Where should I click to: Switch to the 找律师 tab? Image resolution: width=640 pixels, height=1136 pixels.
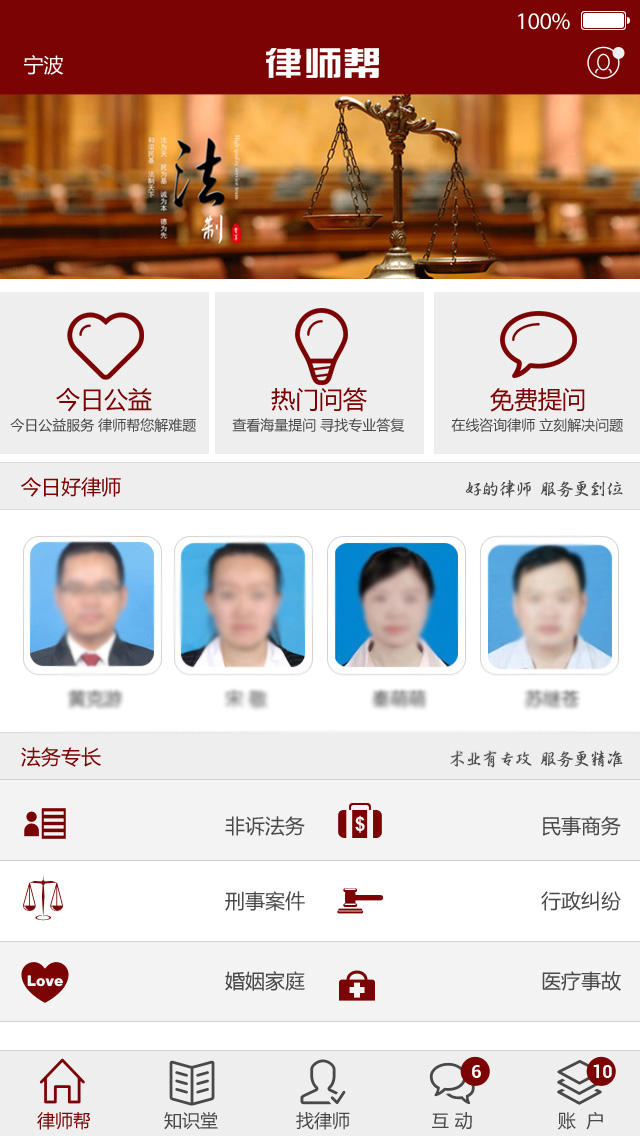322,1094
